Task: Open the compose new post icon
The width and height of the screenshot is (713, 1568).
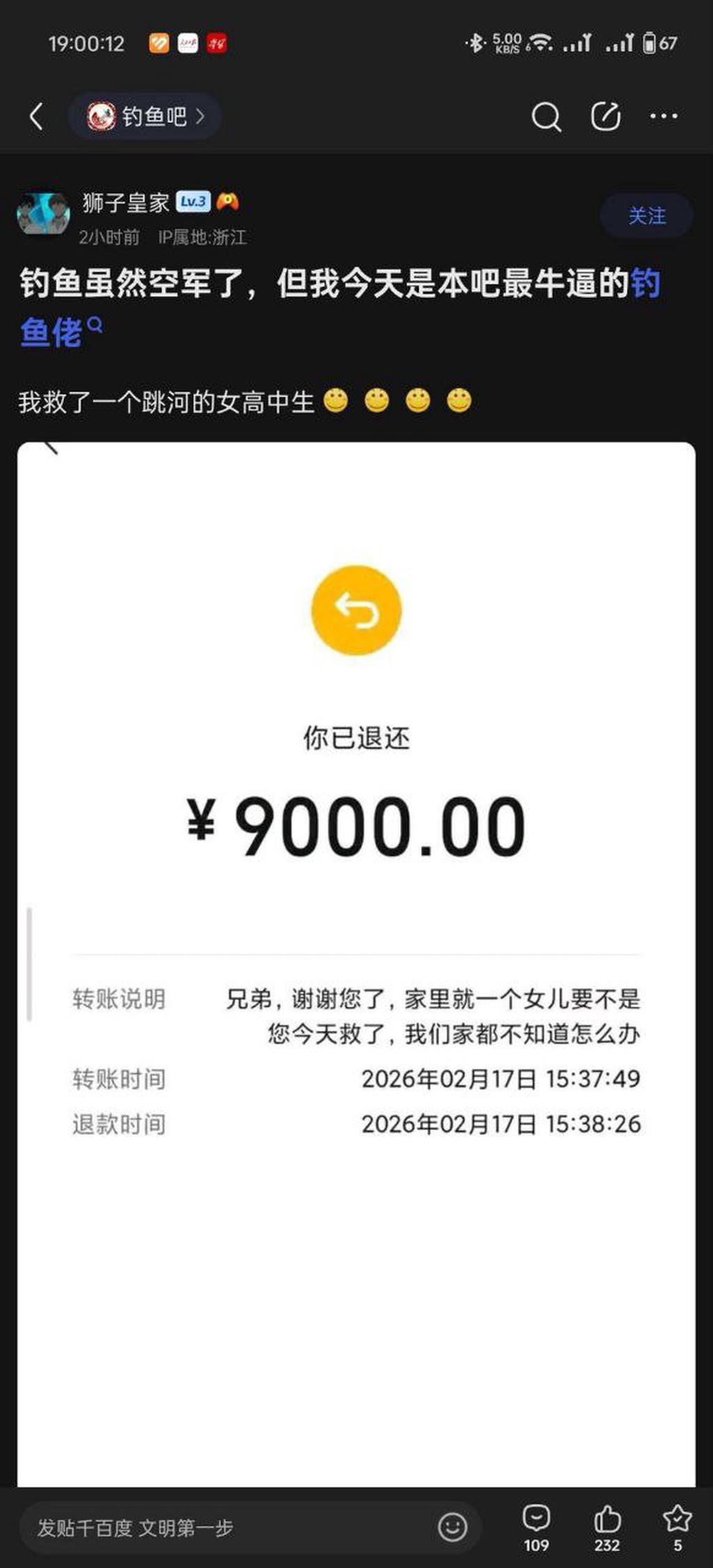Action: [605, 117]
